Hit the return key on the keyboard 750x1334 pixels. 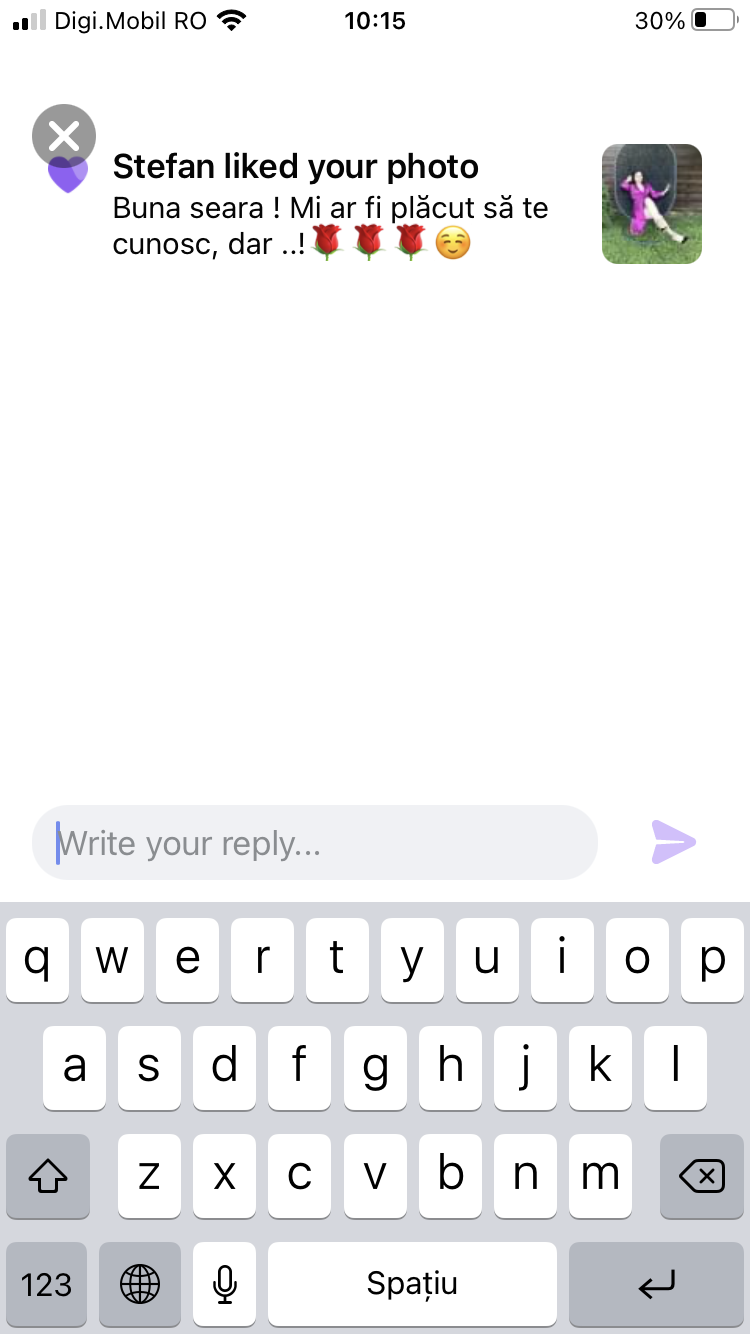656,1284
